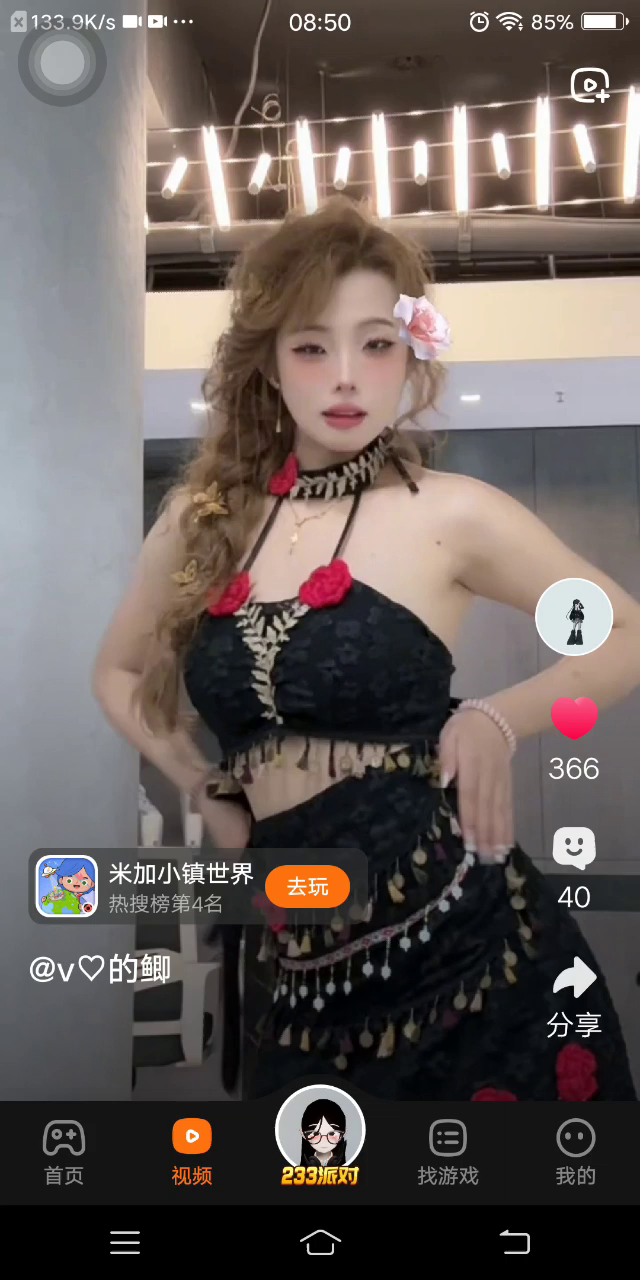Go to the 找游戏 tab

point(448,1152)
